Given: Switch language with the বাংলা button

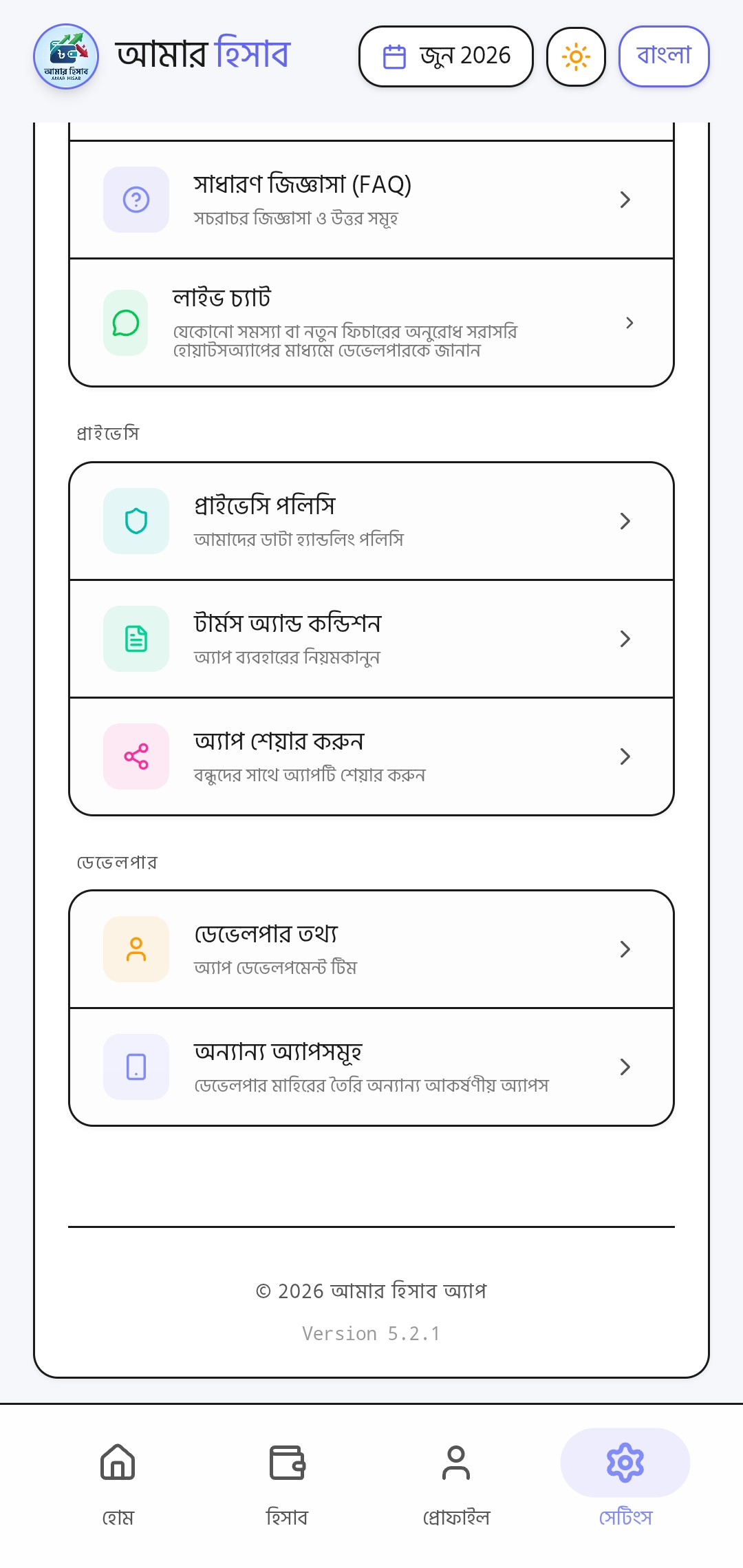Looking at the screenshot, I should [664, 56].
